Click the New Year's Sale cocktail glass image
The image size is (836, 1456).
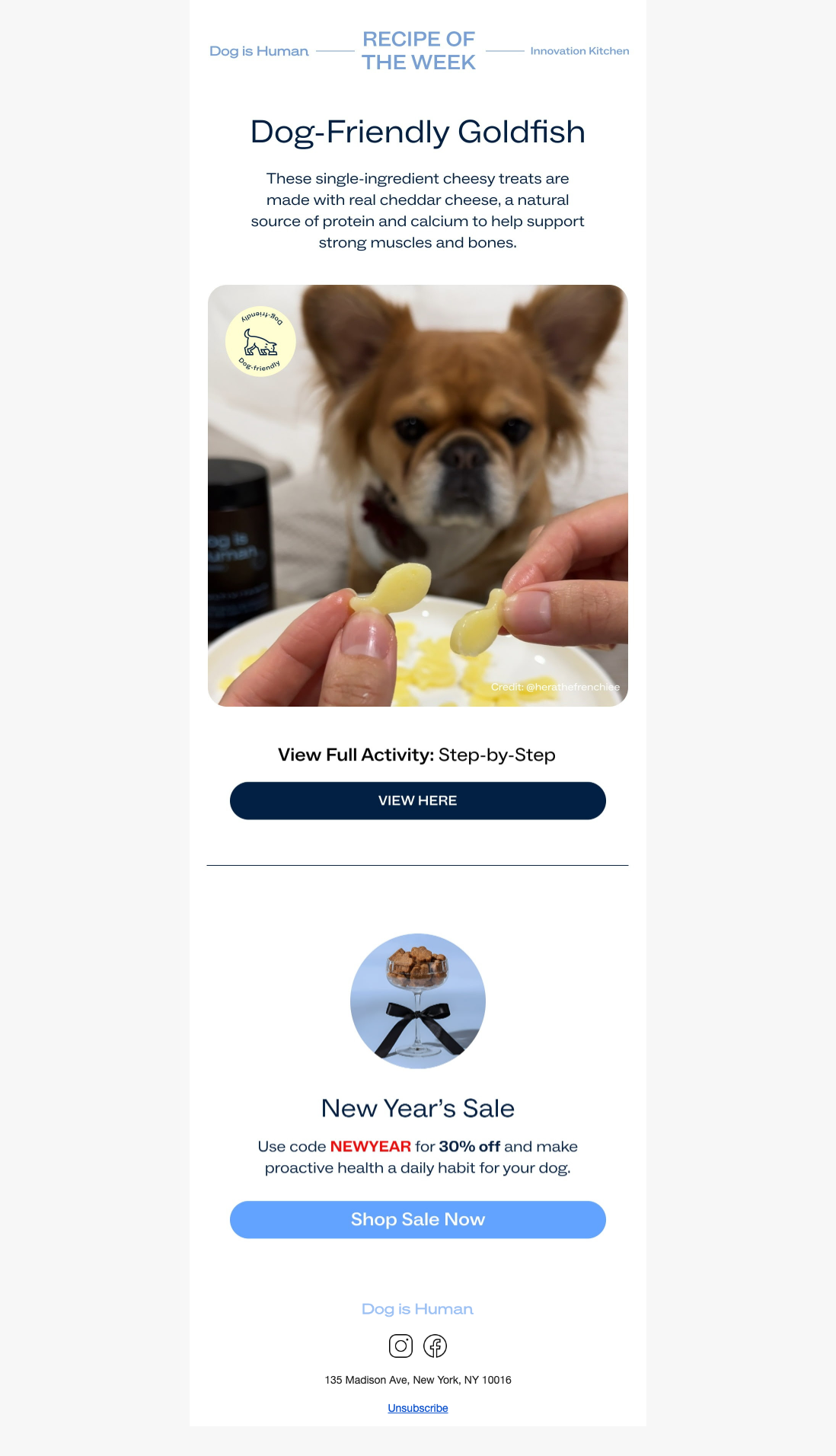[x=417, y=1002]
